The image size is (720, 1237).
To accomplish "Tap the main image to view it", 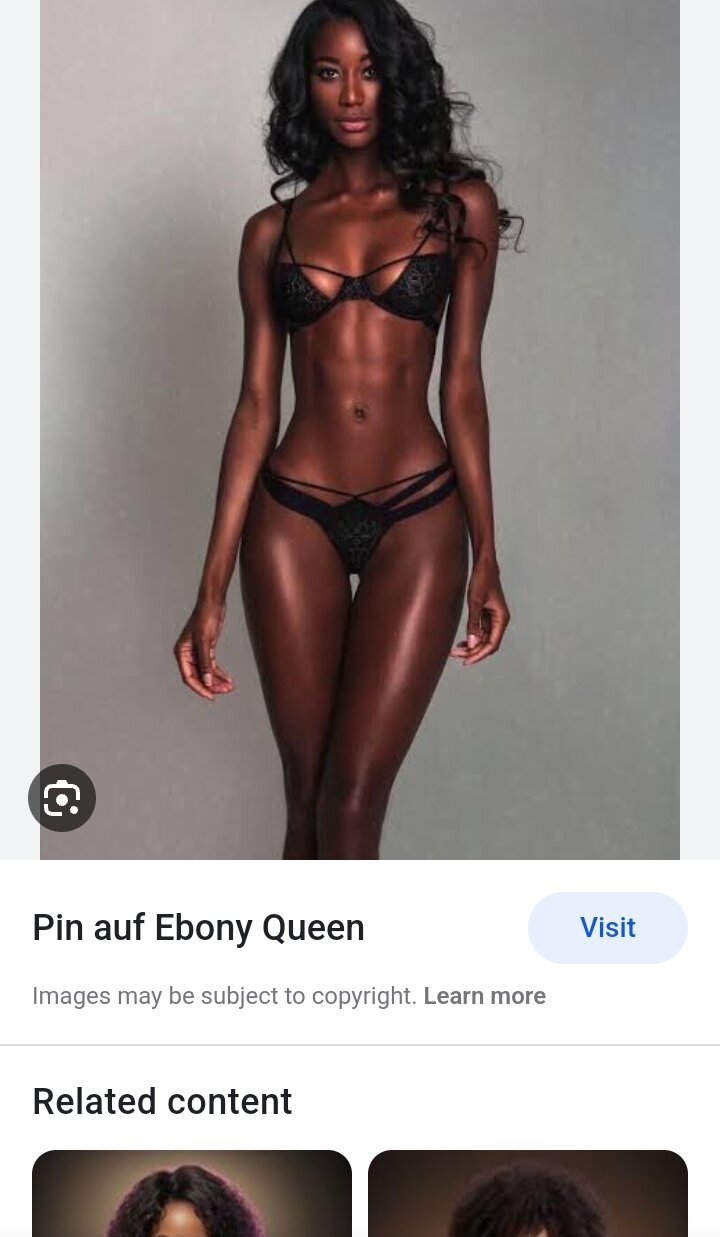I will tap(360, 430).
